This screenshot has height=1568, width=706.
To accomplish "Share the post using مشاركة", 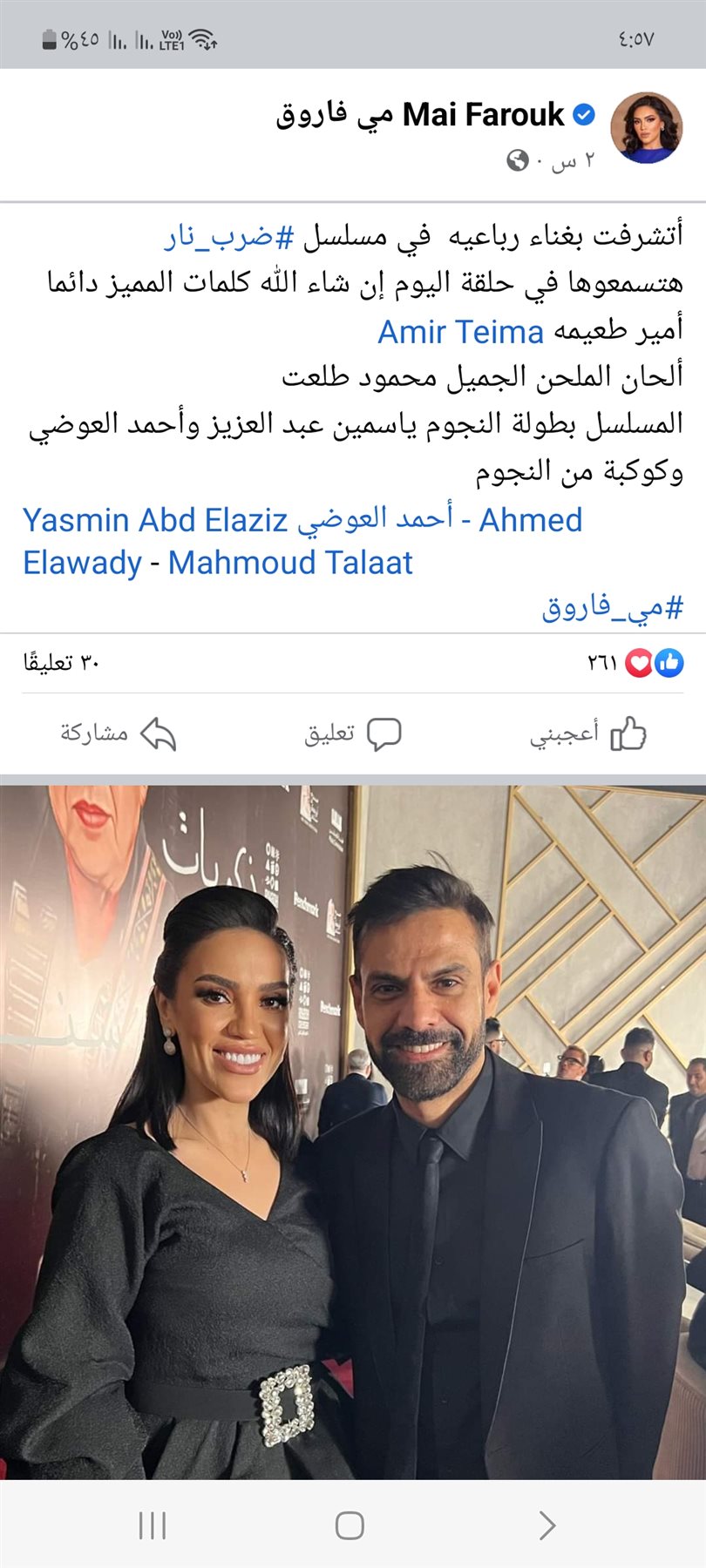I will (118, 734).
